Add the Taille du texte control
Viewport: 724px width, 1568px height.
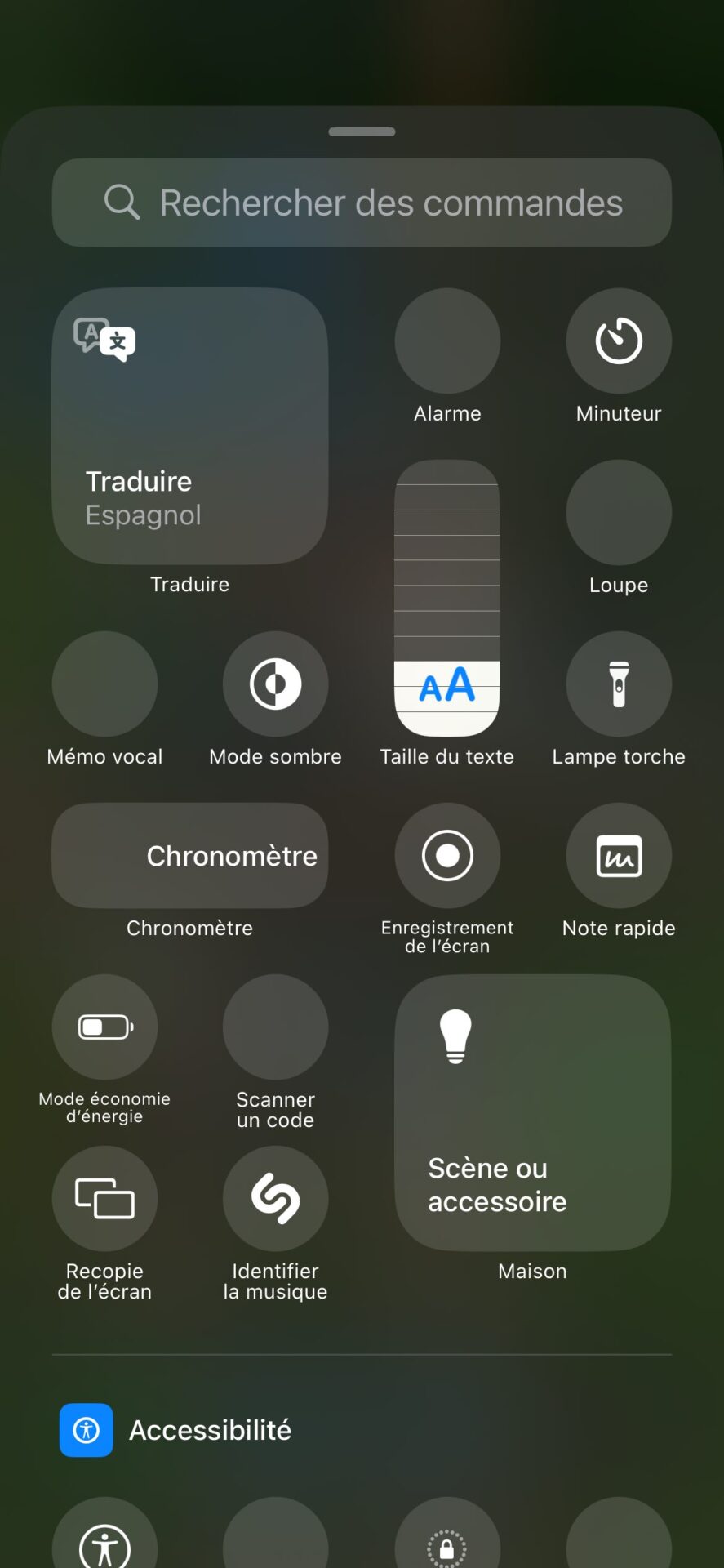click(x=447, y=599)
